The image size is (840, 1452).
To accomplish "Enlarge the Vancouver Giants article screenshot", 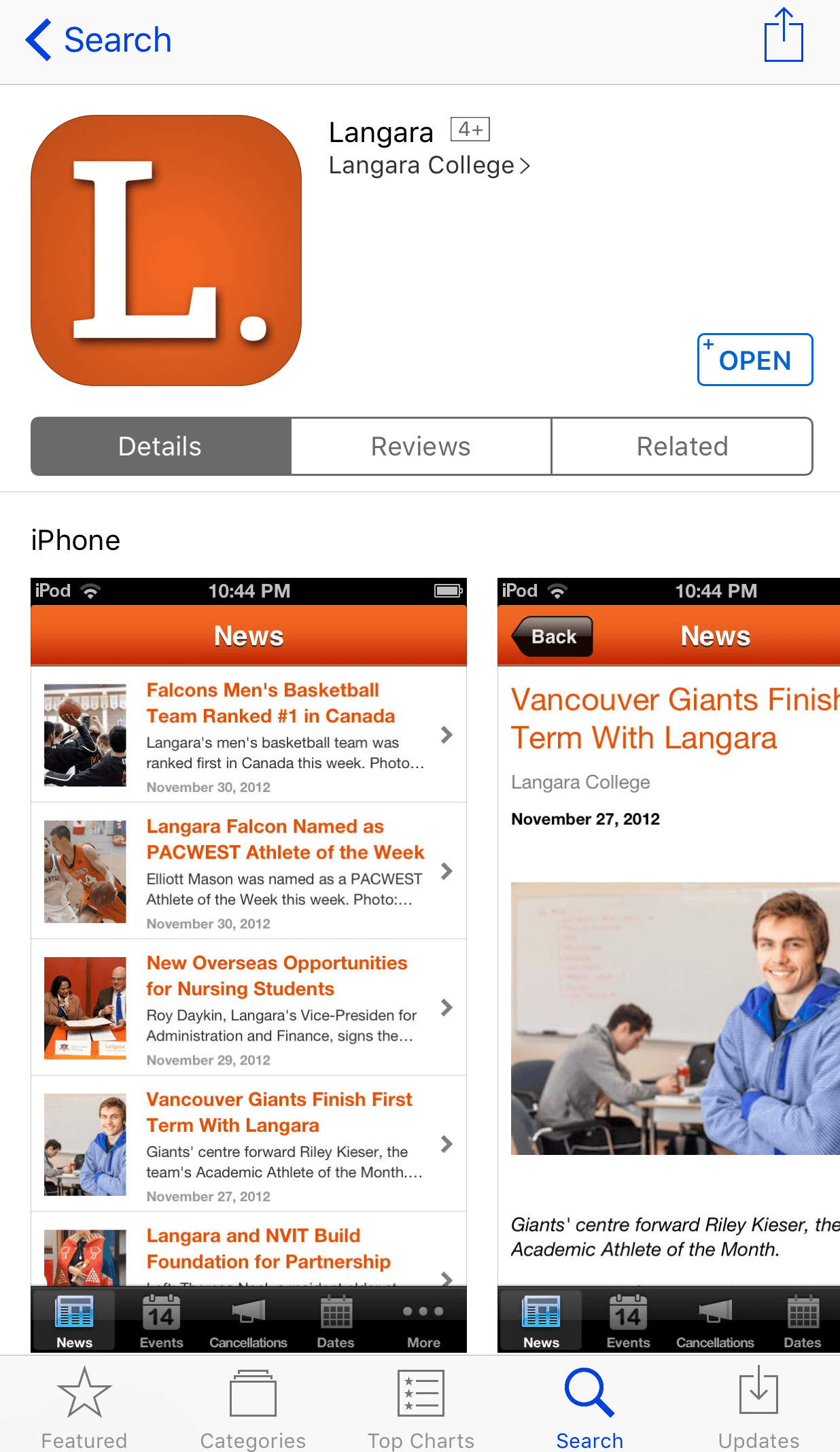I will (669, 965).
